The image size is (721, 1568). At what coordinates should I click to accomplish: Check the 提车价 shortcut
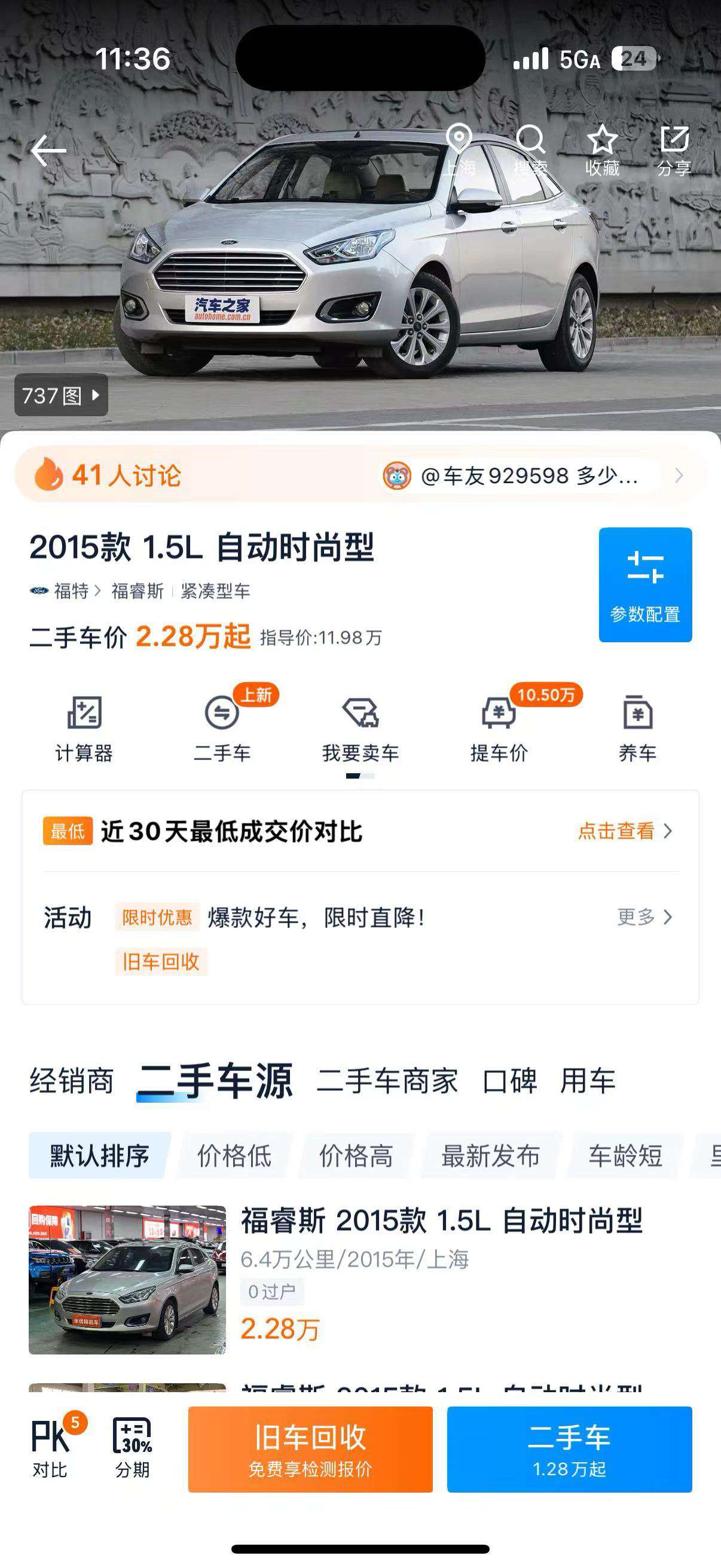499,728
